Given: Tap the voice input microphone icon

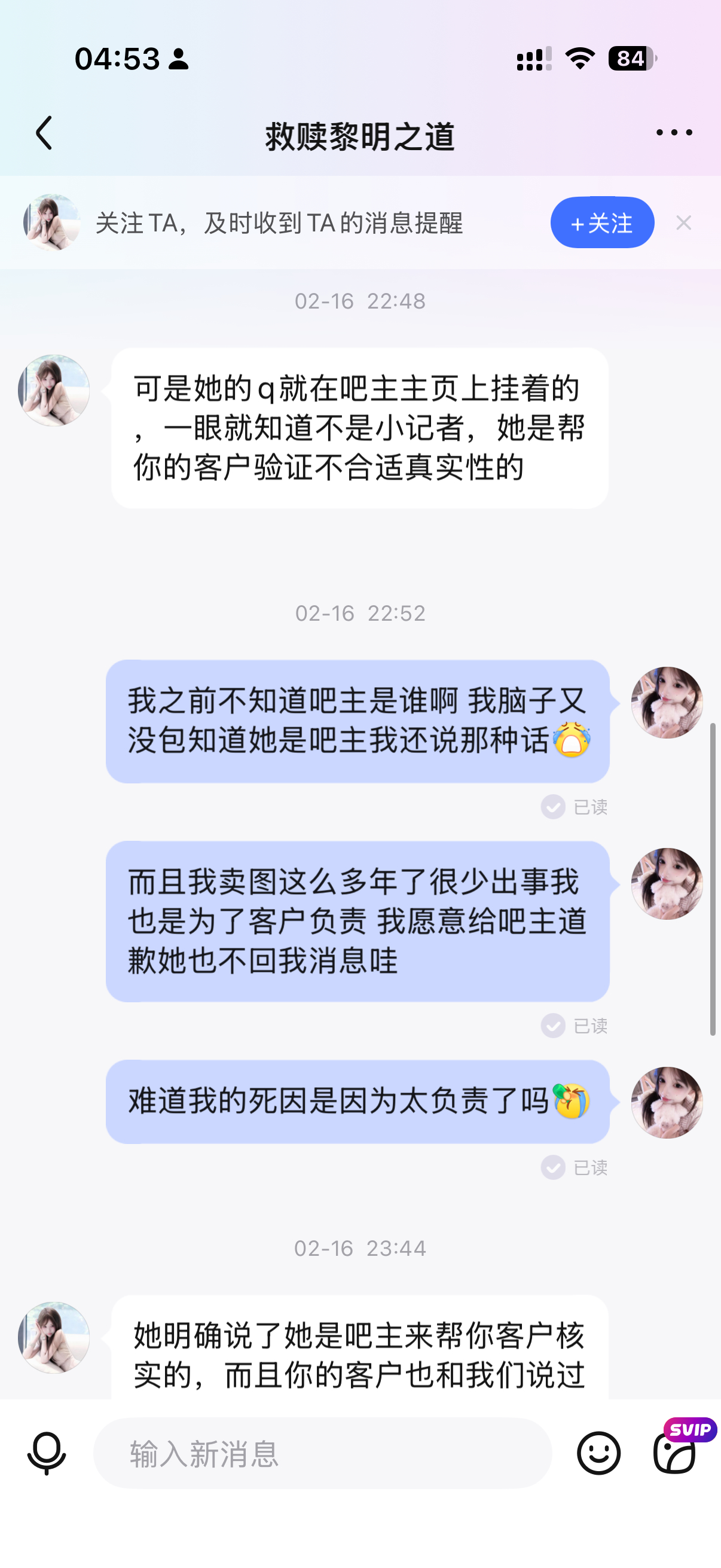Looking at the screenshot, I should coord(46,1454).
